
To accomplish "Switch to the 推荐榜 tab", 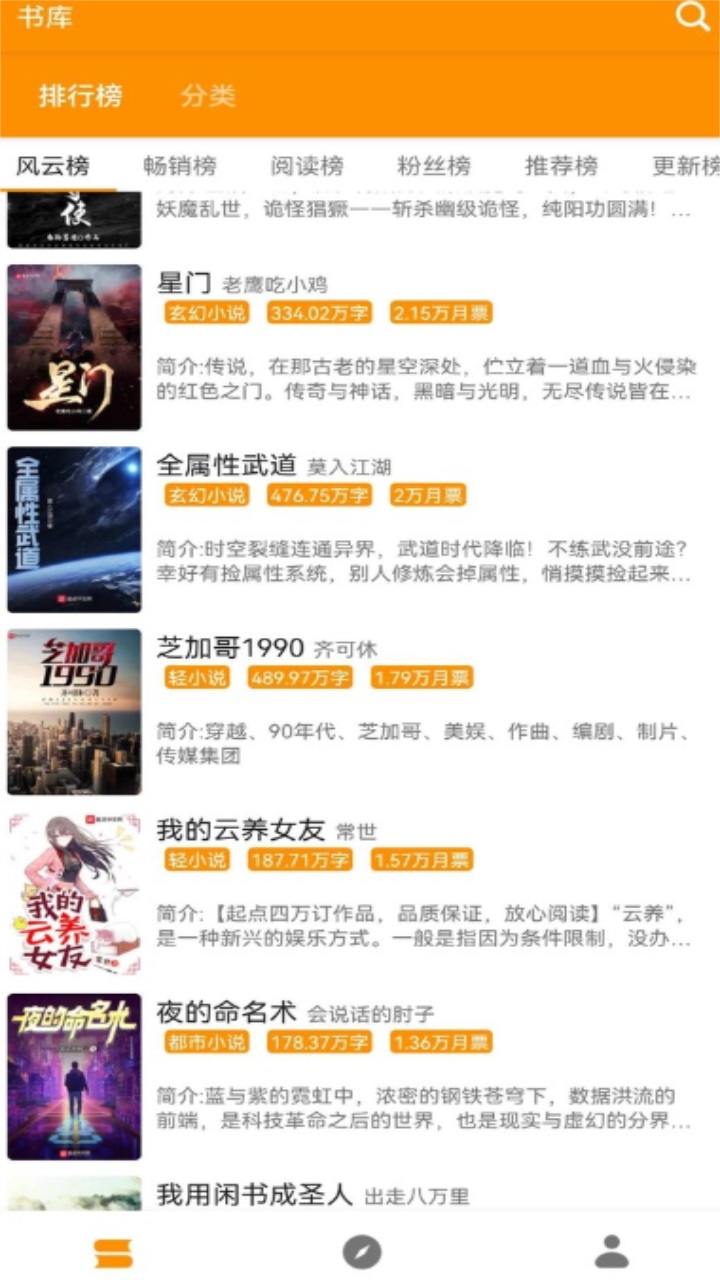I will (x=562, y=166).
